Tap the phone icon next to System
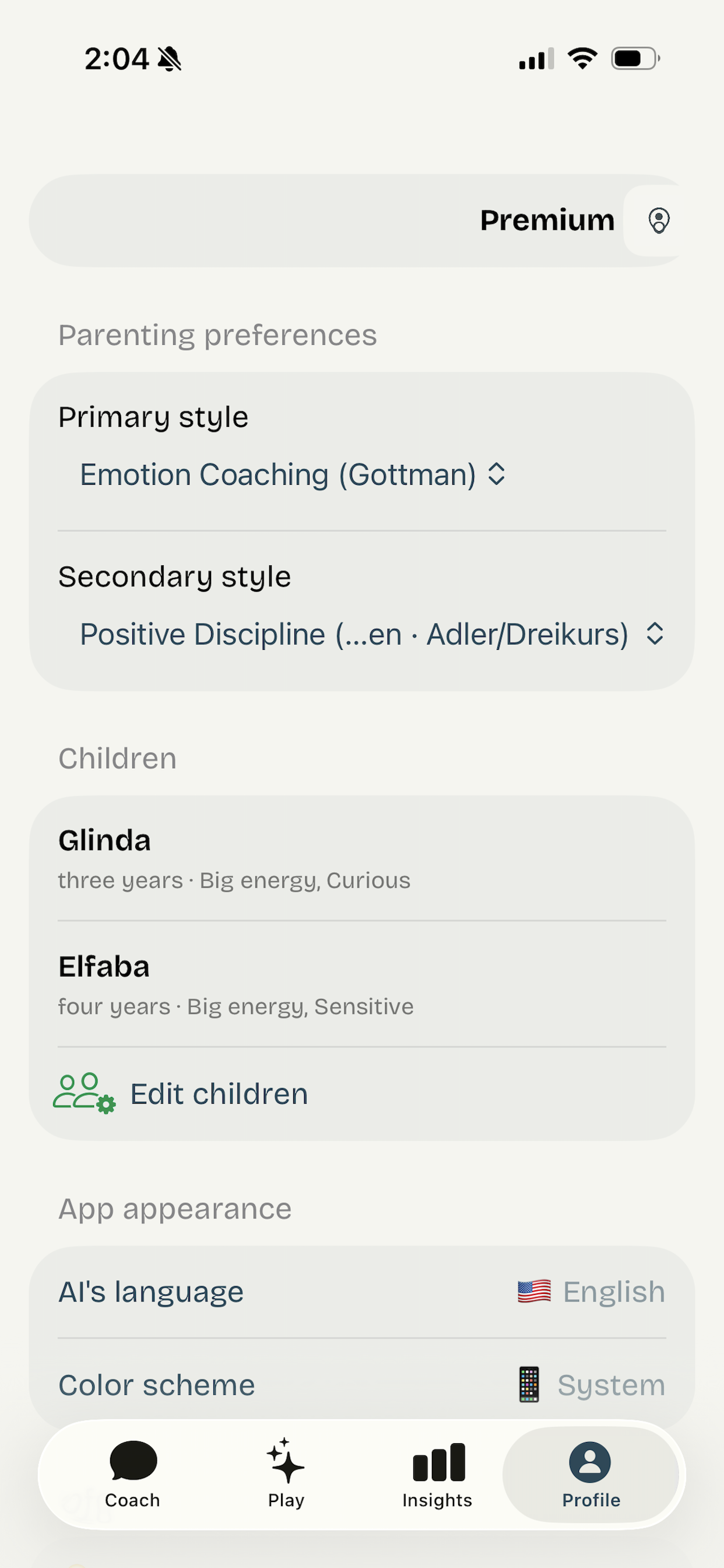The image size is (724, 1568). click(x=529, y=1384)
